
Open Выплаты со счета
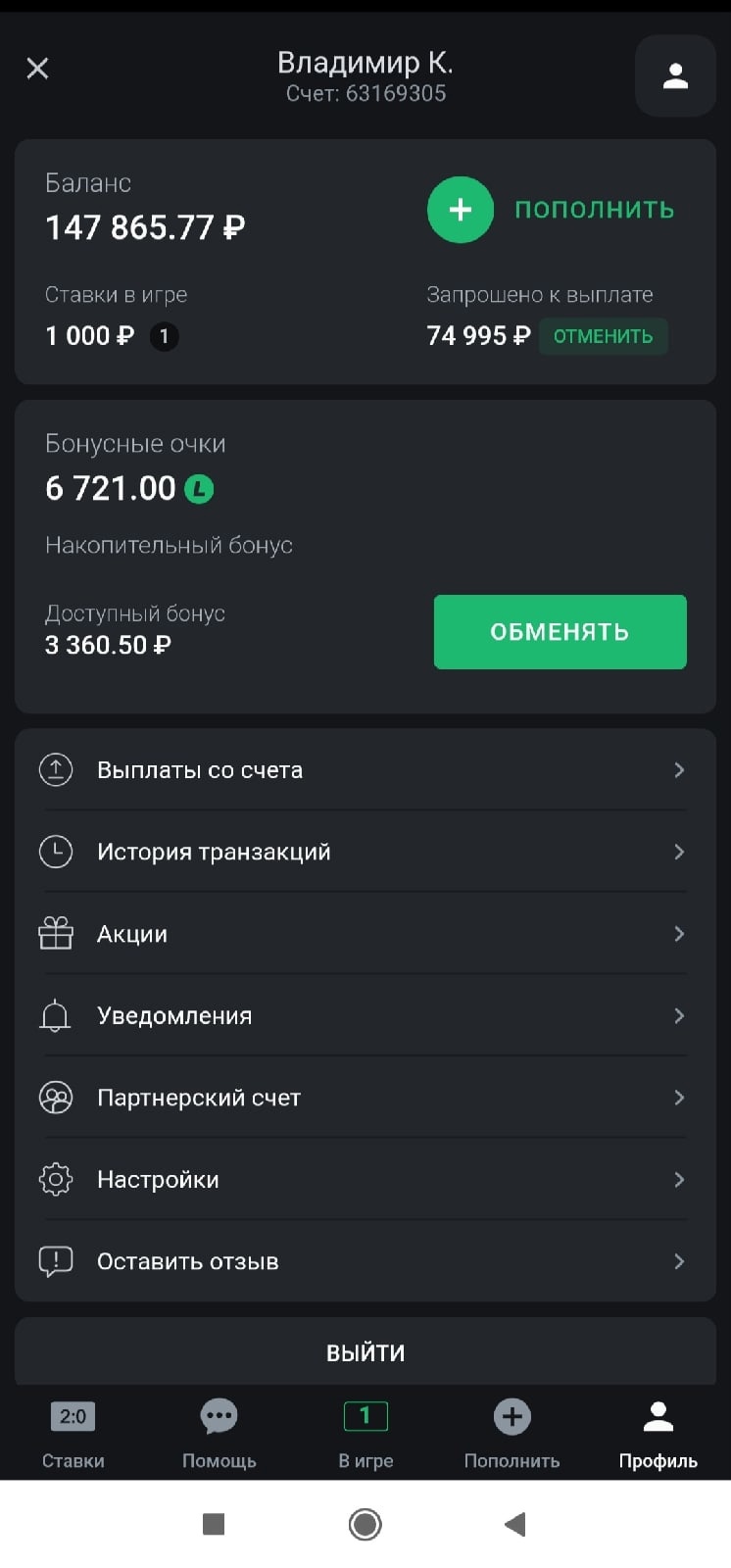pos(365,770)
